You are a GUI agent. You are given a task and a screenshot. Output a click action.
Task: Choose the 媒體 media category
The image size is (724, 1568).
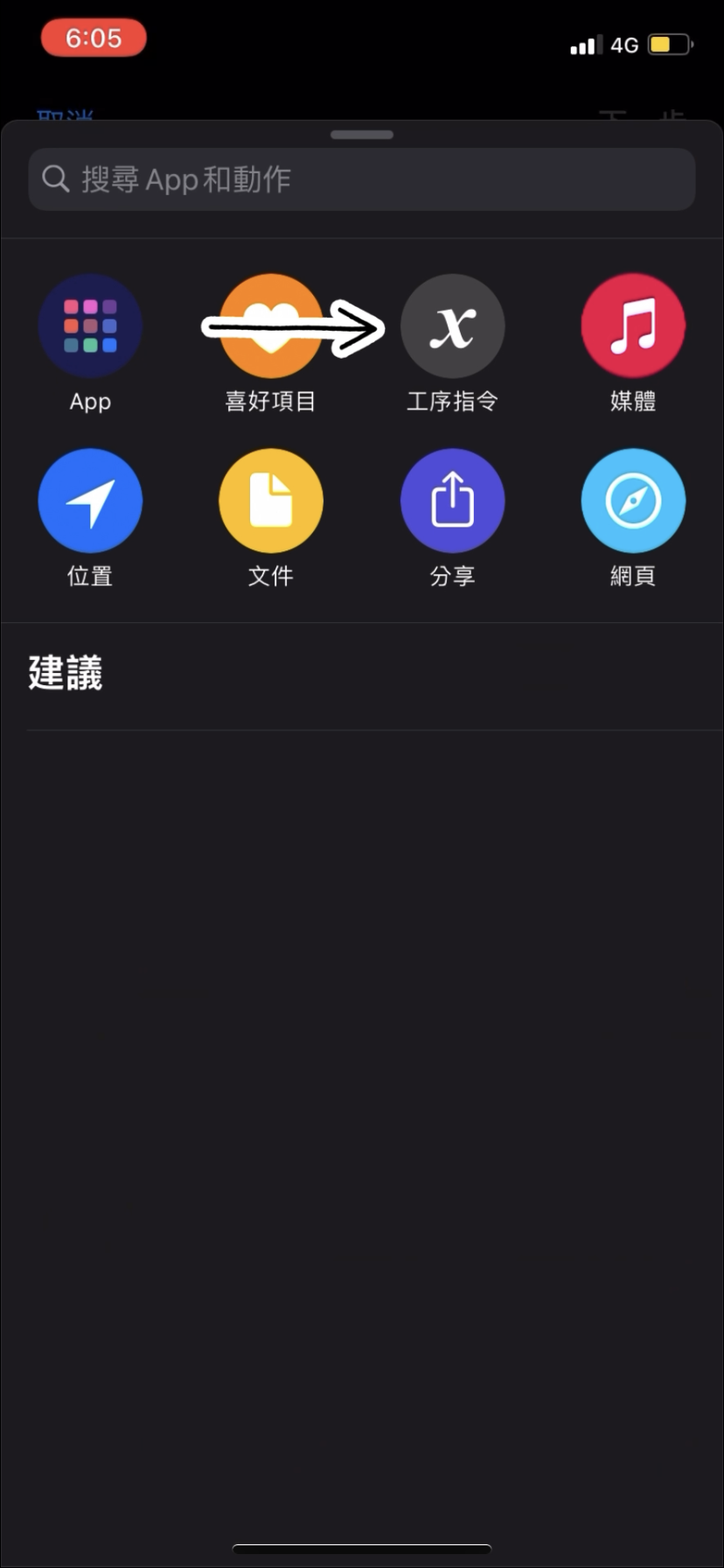633,326
